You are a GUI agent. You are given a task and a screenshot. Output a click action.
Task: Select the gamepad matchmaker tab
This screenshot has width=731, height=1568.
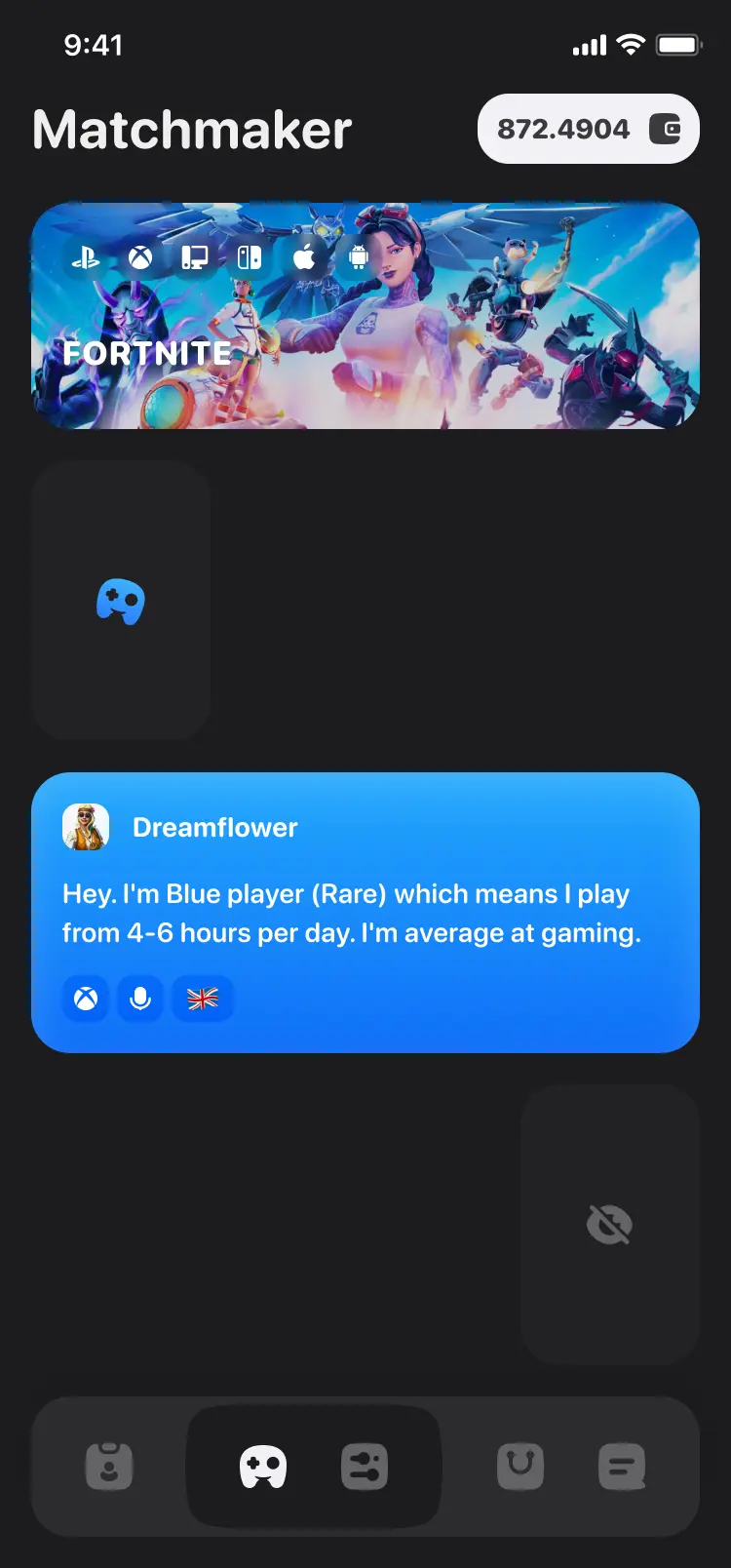click(263, 1467)
